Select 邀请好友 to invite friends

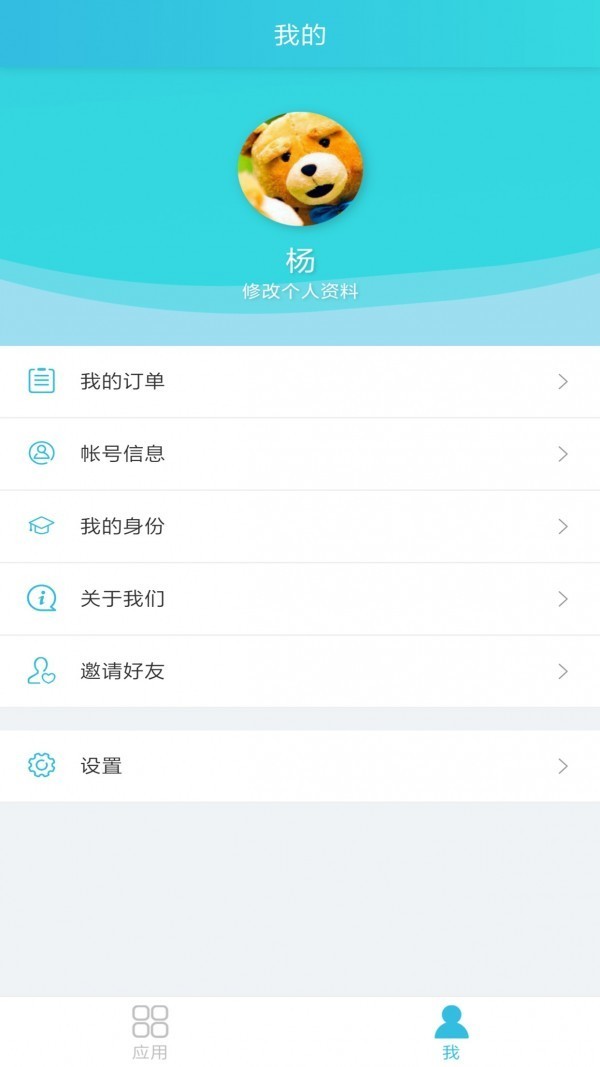coord(300,671)
